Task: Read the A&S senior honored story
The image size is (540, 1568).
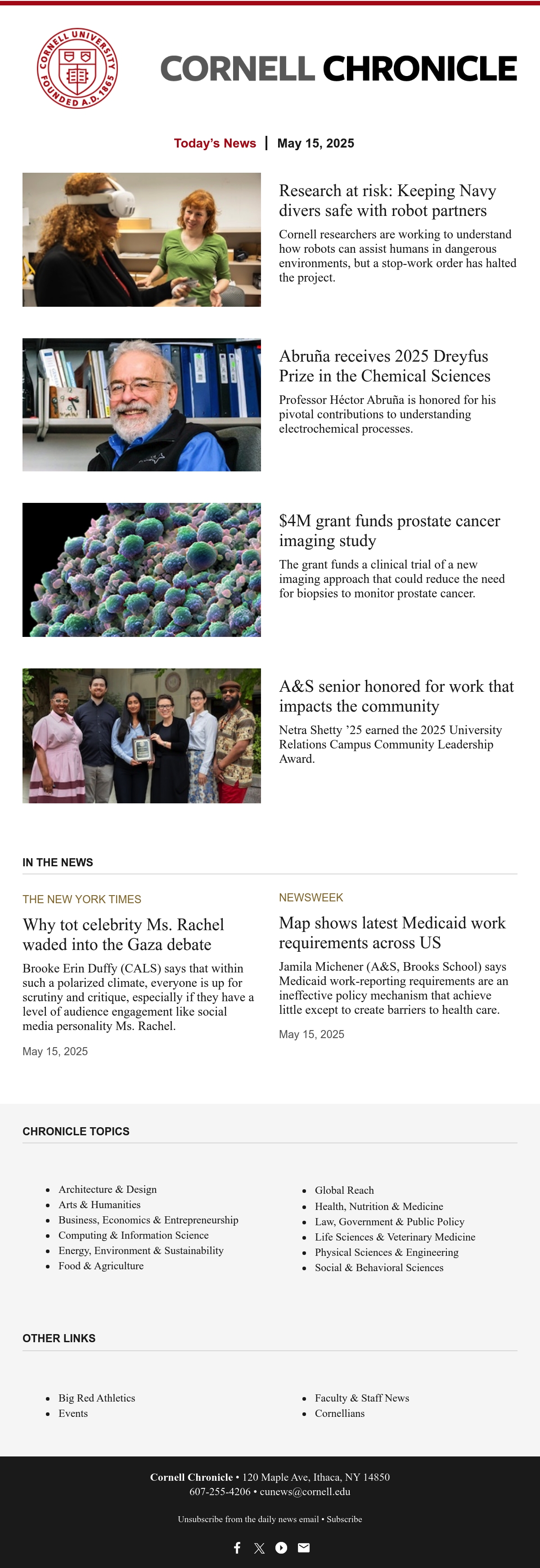Action: (x=396, y=696)
